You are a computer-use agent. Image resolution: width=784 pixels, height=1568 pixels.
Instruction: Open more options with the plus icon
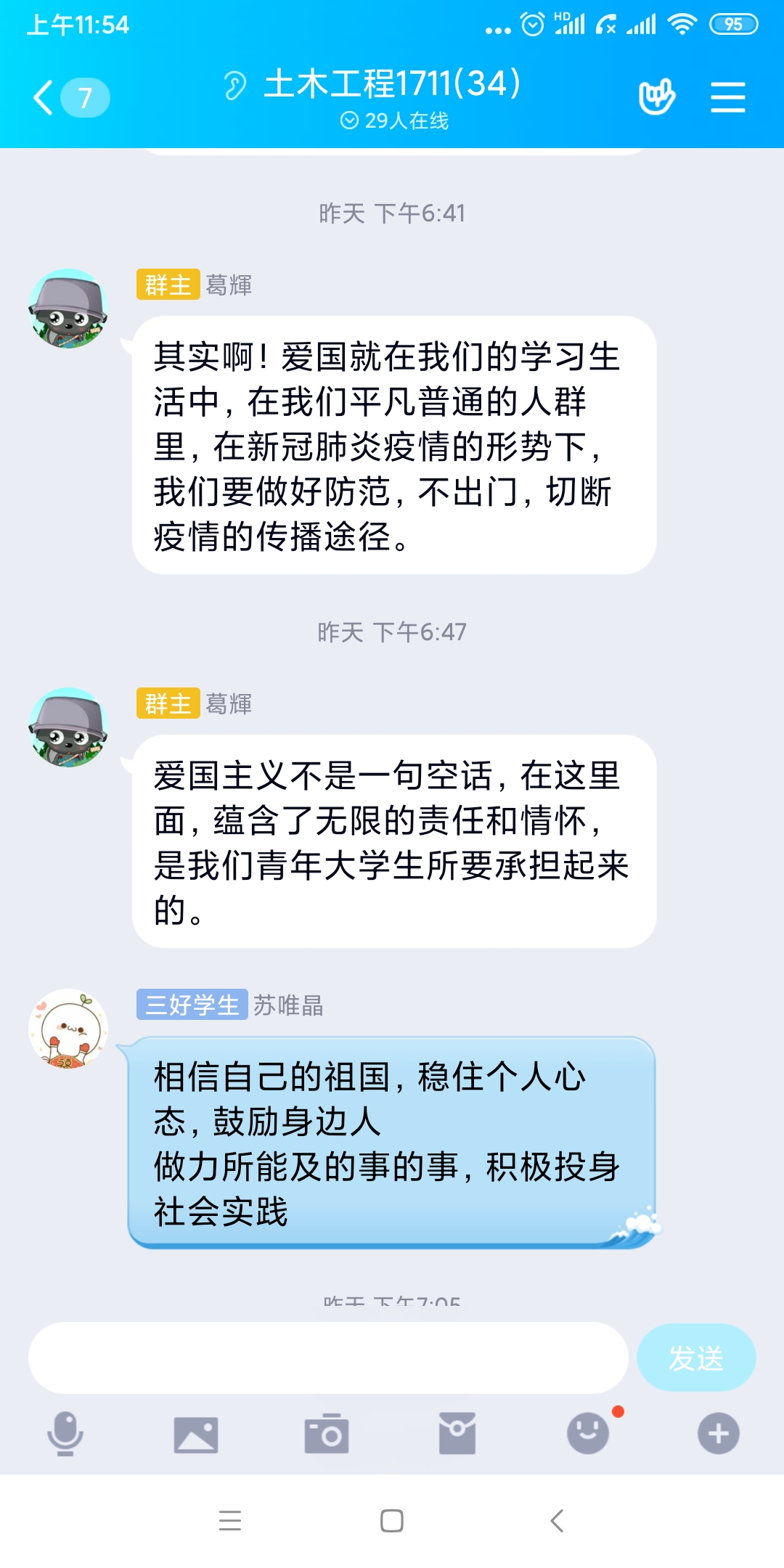tap(719, 1434)
